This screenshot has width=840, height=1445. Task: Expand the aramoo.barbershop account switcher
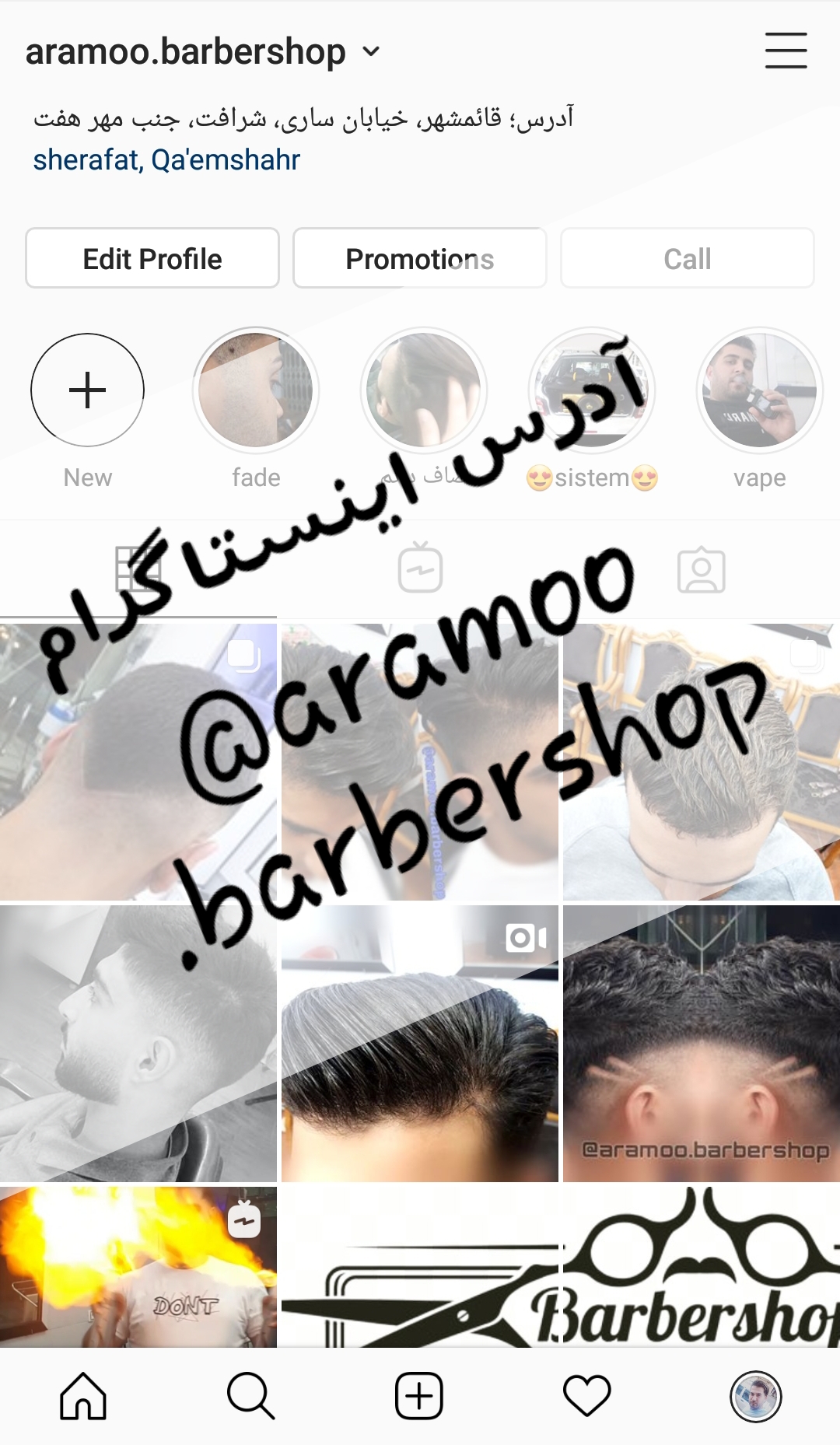click(x=202, y=52)
